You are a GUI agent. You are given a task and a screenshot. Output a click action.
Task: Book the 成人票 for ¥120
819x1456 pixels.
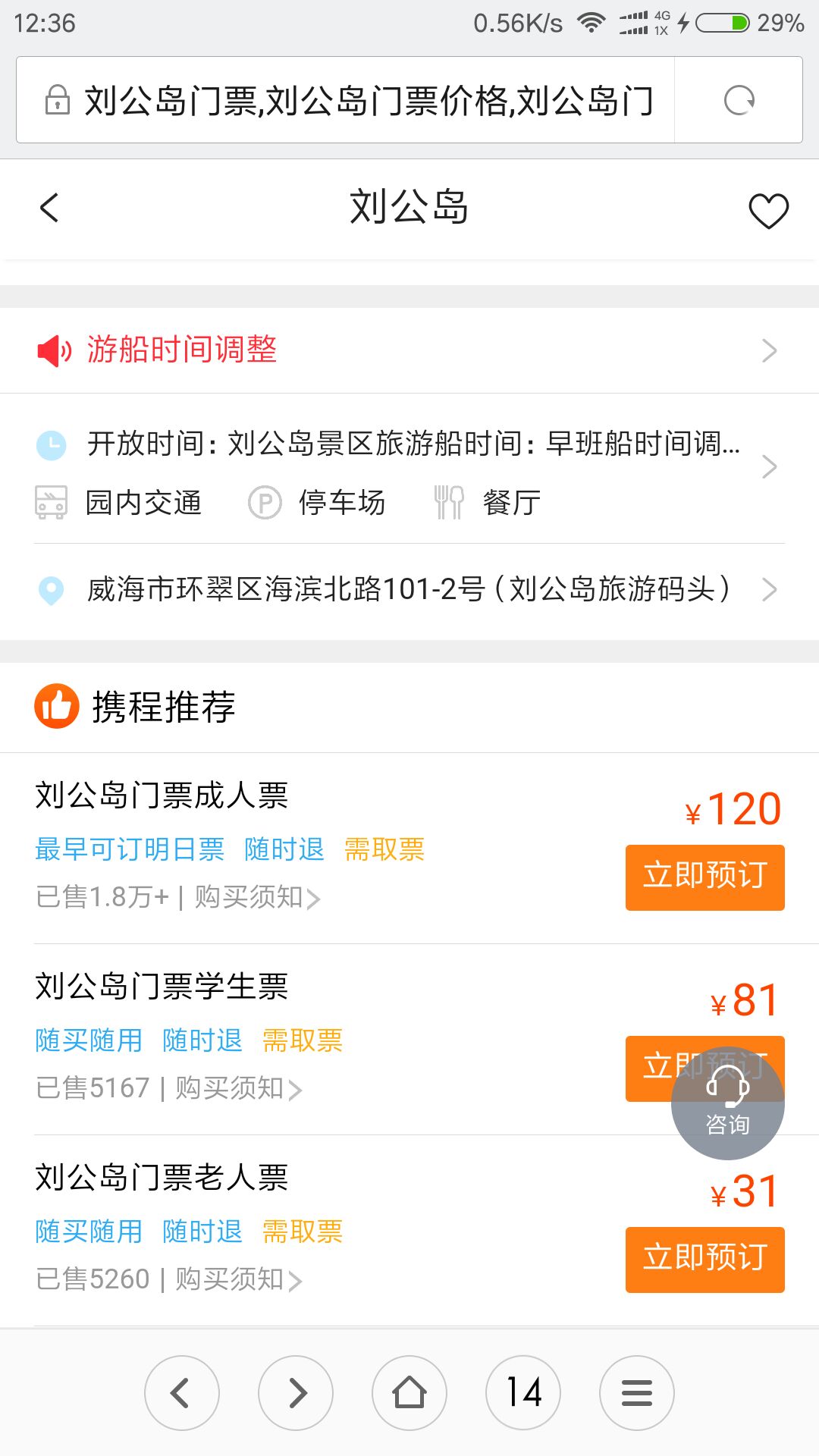pos(704,877)
